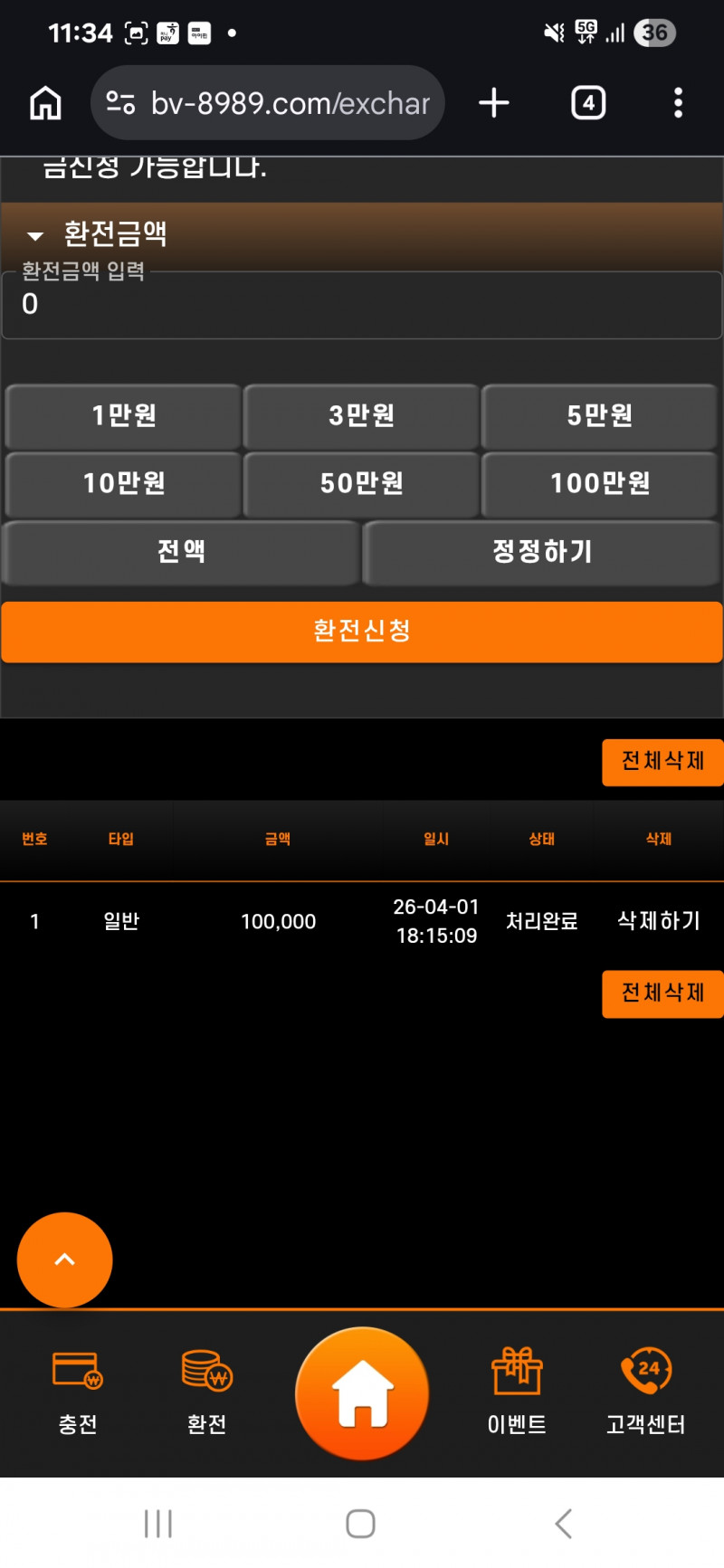This screenshot has width=724, height=1568.
Task: Open a new browser tab
Action: click(493, 103)
